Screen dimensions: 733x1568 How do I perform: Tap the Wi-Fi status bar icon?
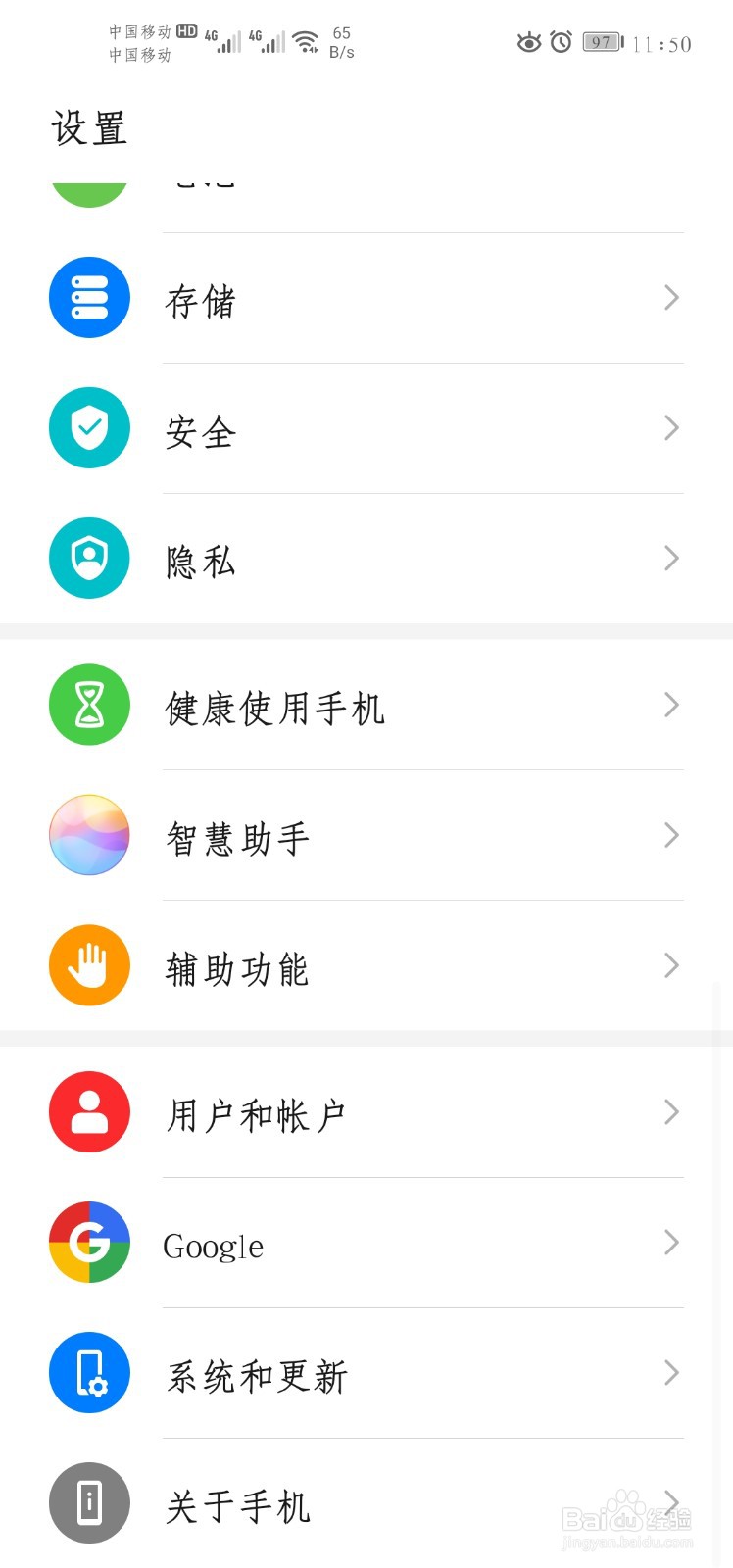(x=305, y=42)
